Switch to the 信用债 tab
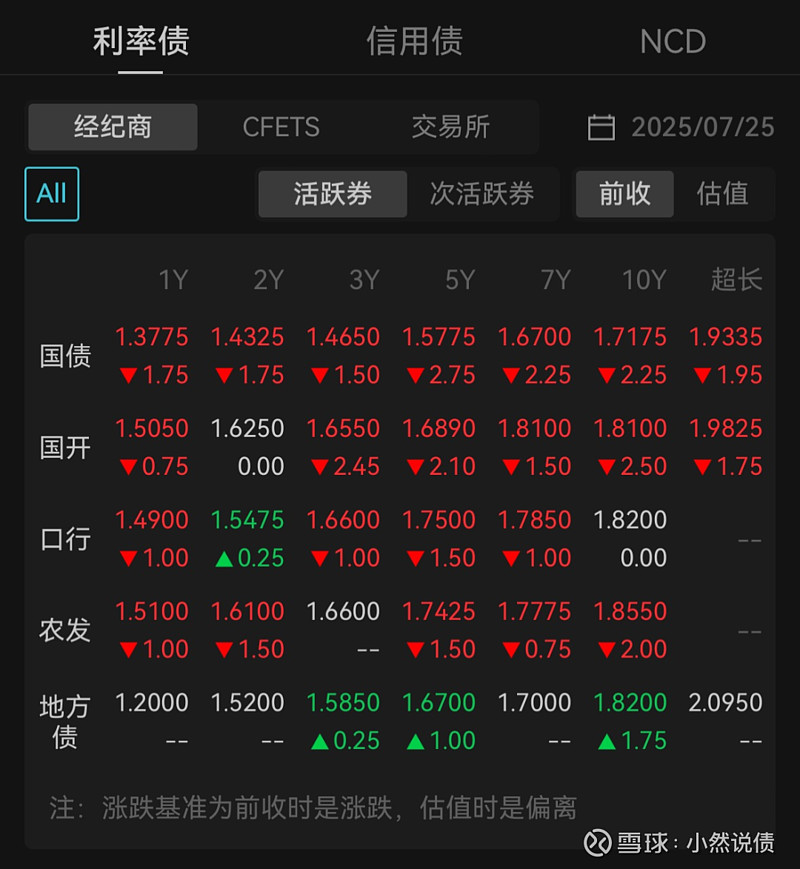Image resolution: width=800 pixels, height=869 pixels. point(413,42)
